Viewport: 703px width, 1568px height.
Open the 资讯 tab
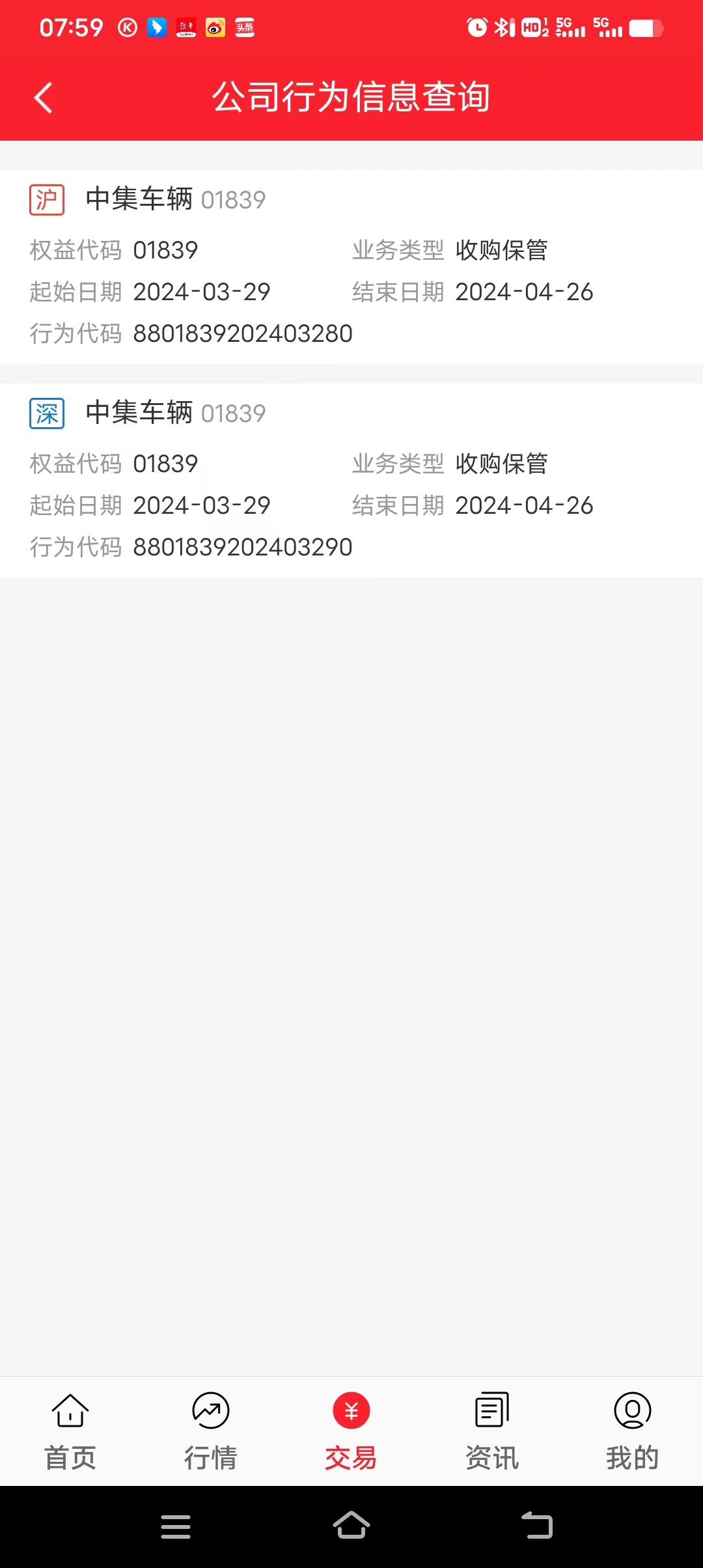tap(492, 1431)
